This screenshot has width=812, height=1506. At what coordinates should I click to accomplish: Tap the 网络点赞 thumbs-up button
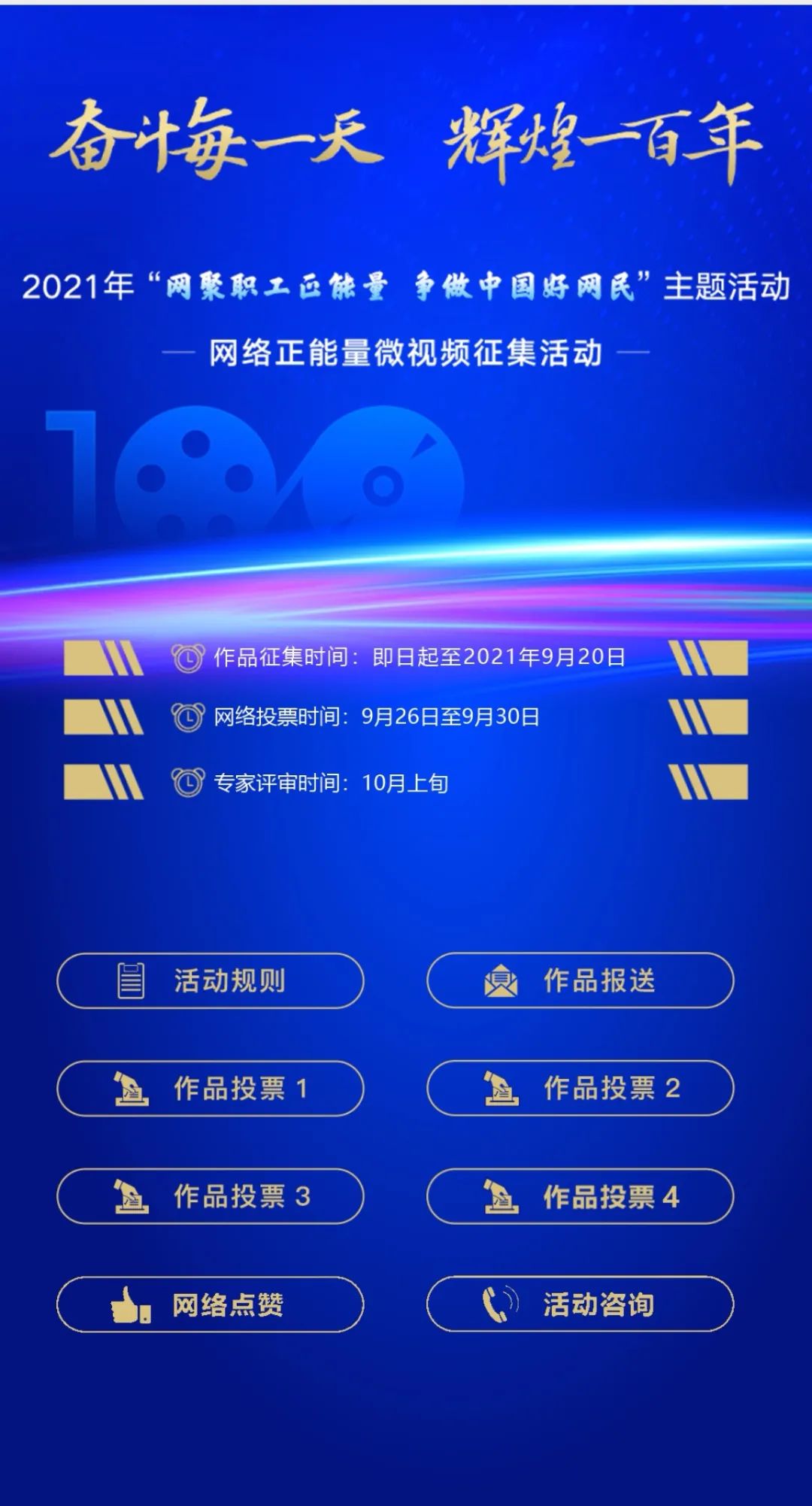point(210,1304)
